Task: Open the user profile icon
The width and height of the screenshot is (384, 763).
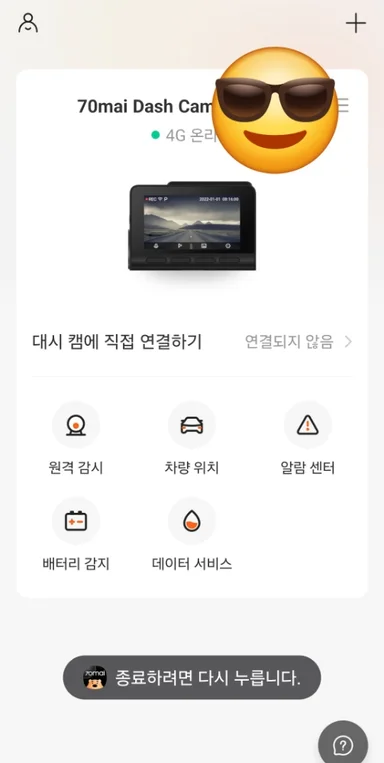Action: pos(28,23)
